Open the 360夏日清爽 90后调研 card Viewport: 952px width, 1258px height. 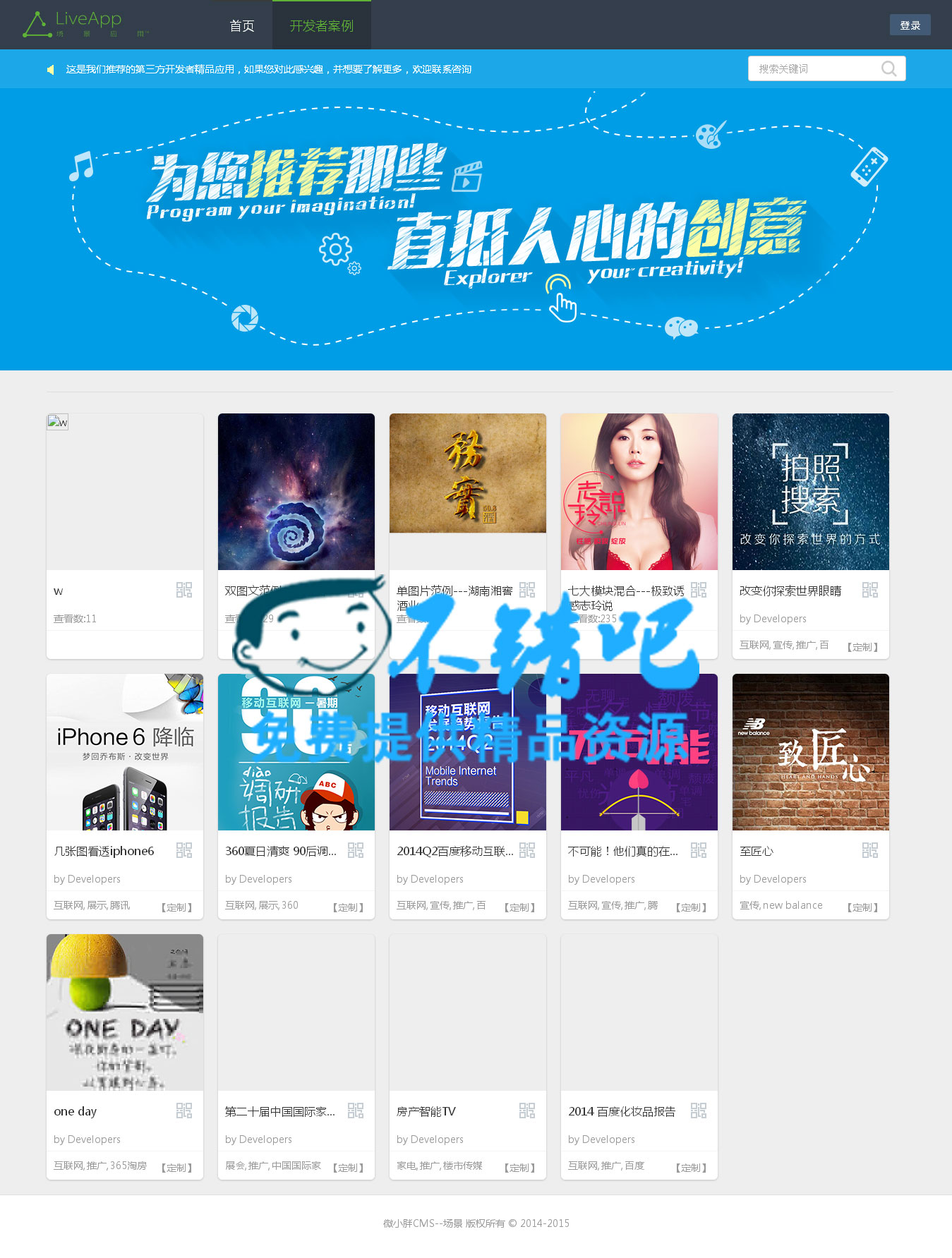(296, 752)
